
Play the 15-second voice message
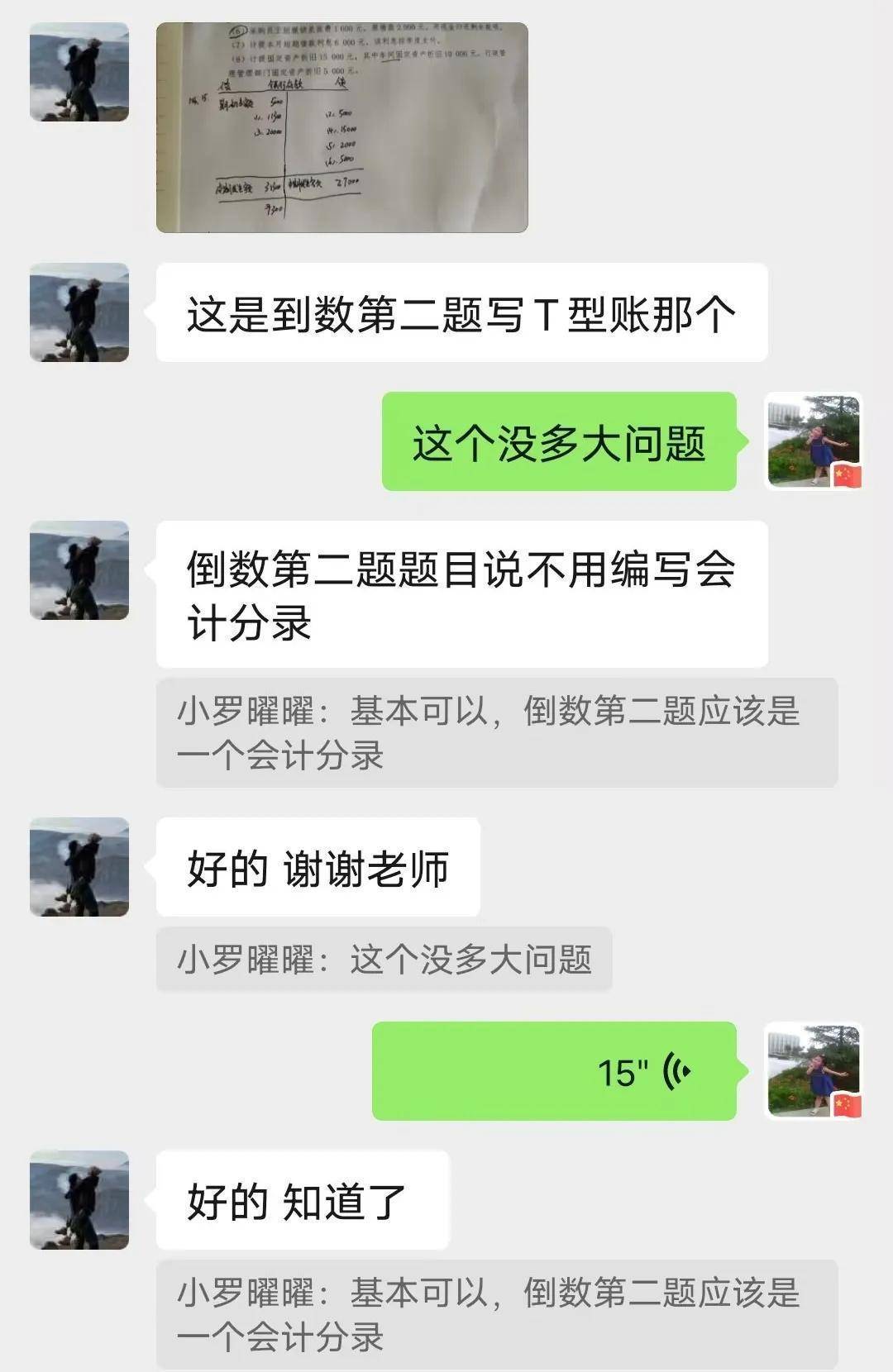tap(554, 1071)
